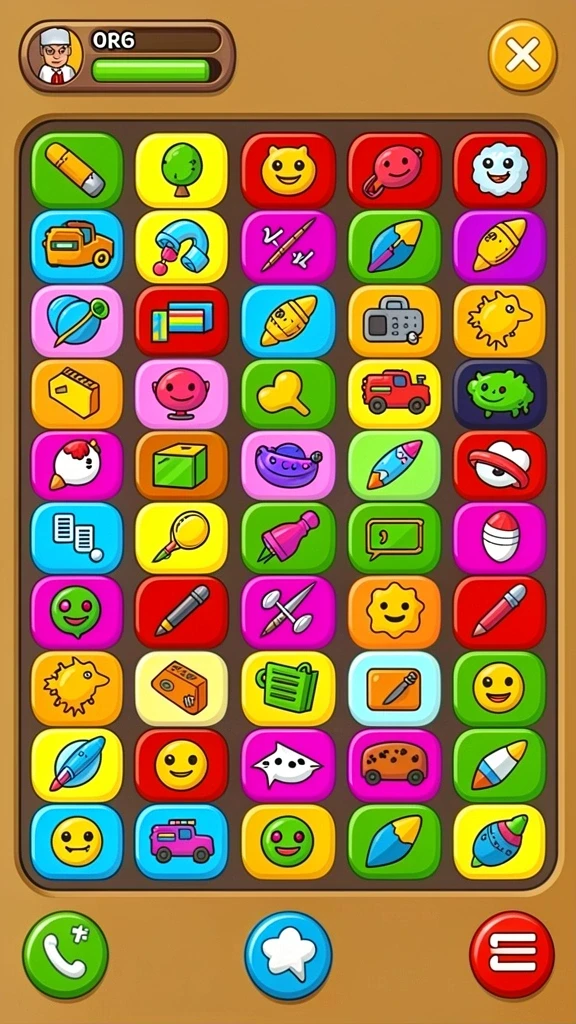
Task: Close the game board with the X
Action: [522, 55]
